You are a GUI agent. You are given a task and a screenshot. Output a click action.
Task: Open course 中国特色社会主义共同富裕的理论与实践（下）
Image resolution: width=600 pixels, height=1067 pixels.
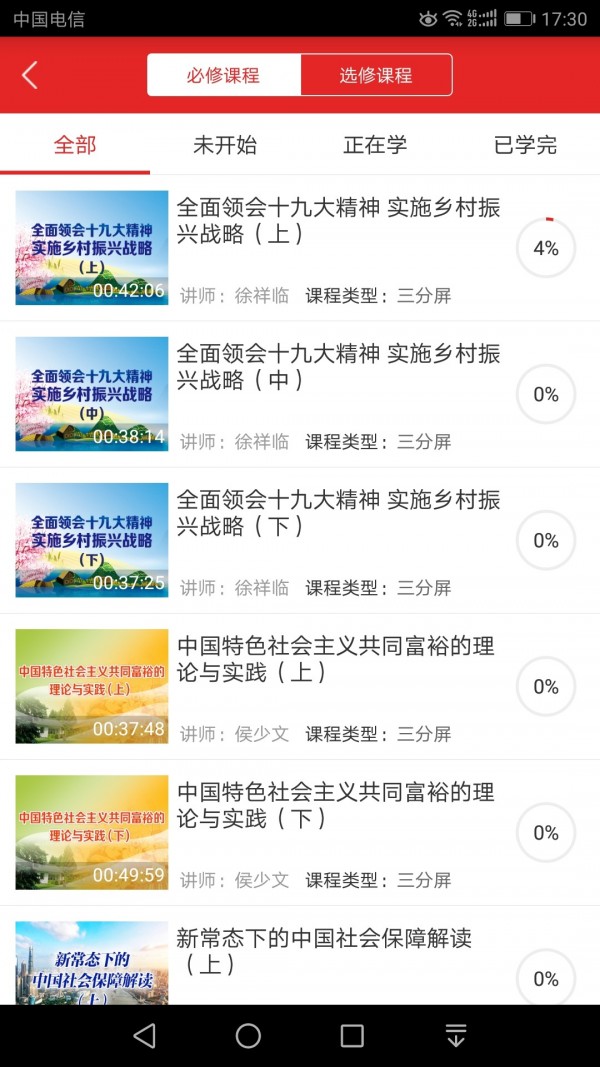tap(336, 805)
